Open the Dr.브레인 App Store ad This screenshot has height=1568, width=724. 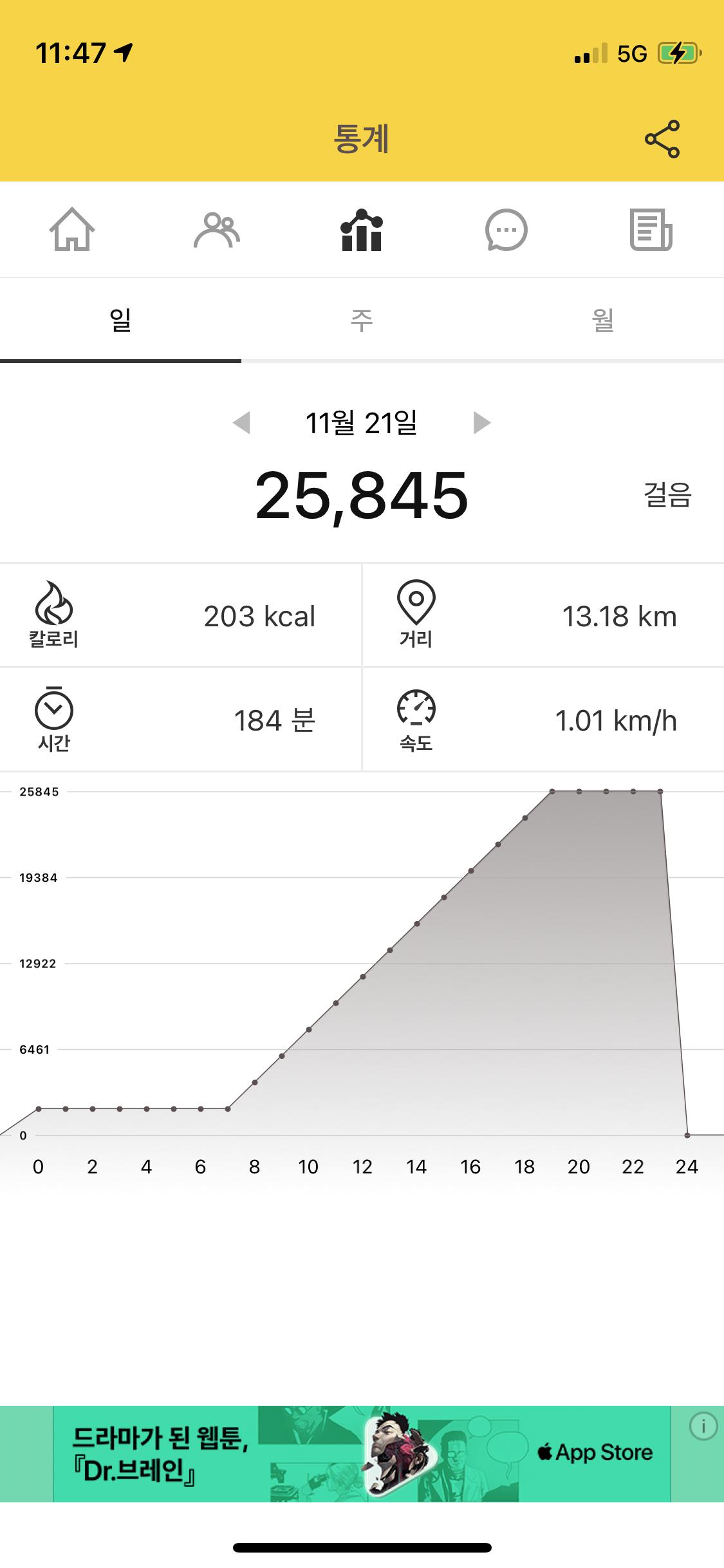pyautogui.click(x=362, y=1453)
